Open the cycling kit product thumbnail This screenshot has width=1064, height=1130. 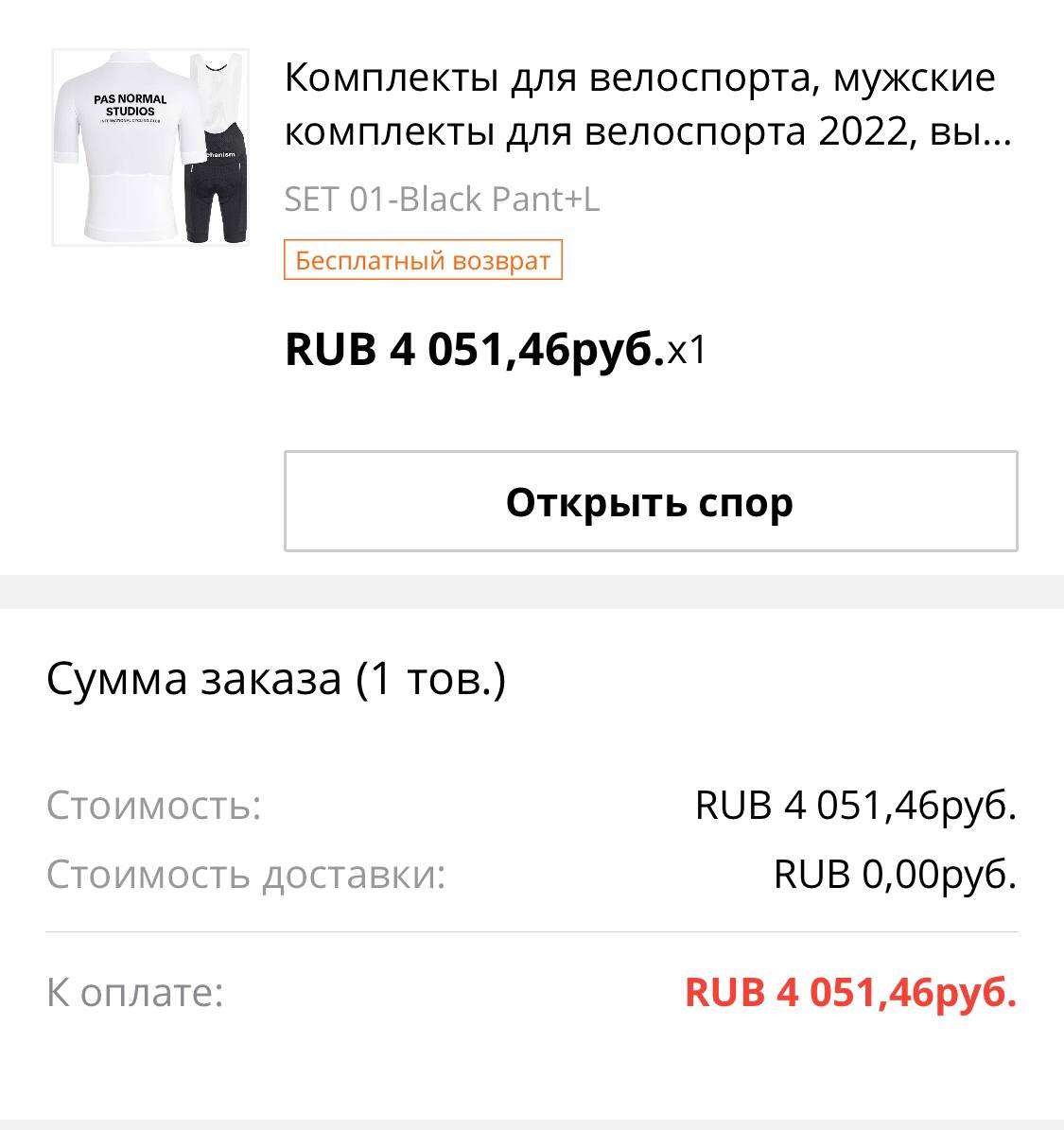[150, 148]
